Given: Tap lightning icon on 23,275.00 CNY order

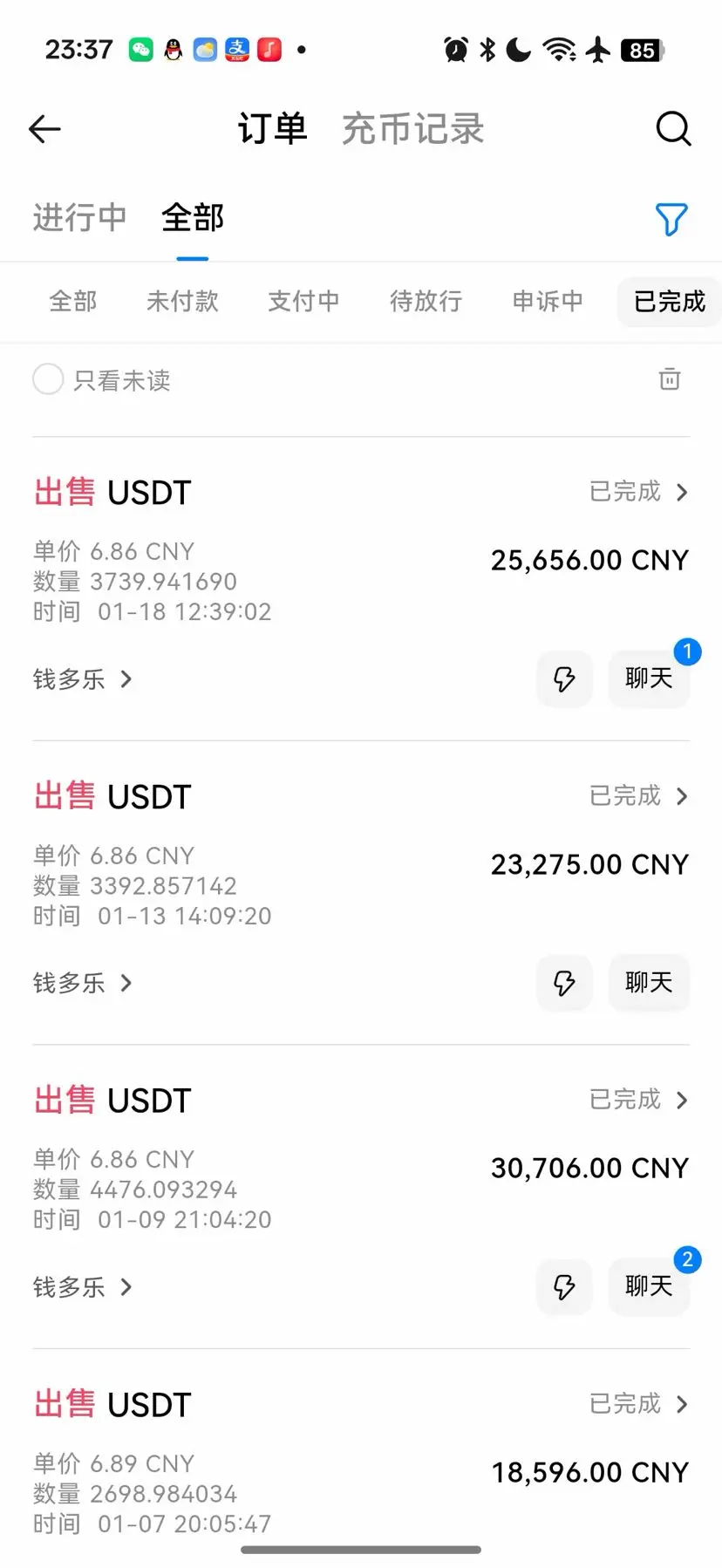Looking at the screenshot, I should click(x=564, y=983).
